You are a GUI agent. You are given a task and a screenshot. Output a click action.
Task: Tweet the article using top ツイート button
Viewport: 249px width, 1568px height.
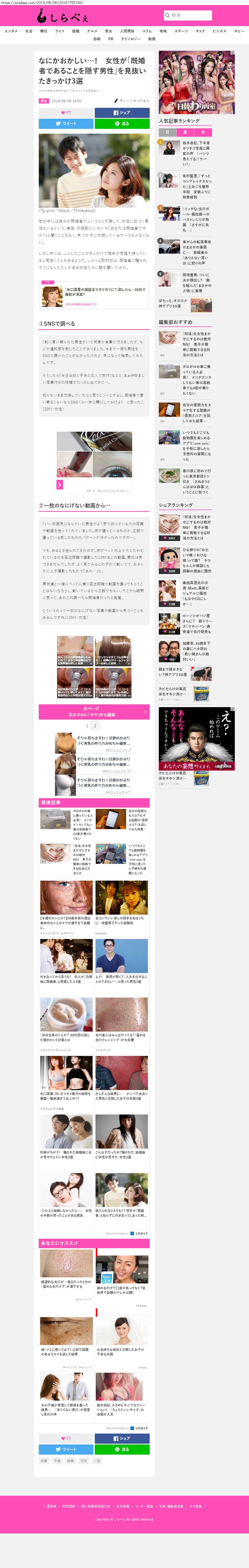coord(66,124)
